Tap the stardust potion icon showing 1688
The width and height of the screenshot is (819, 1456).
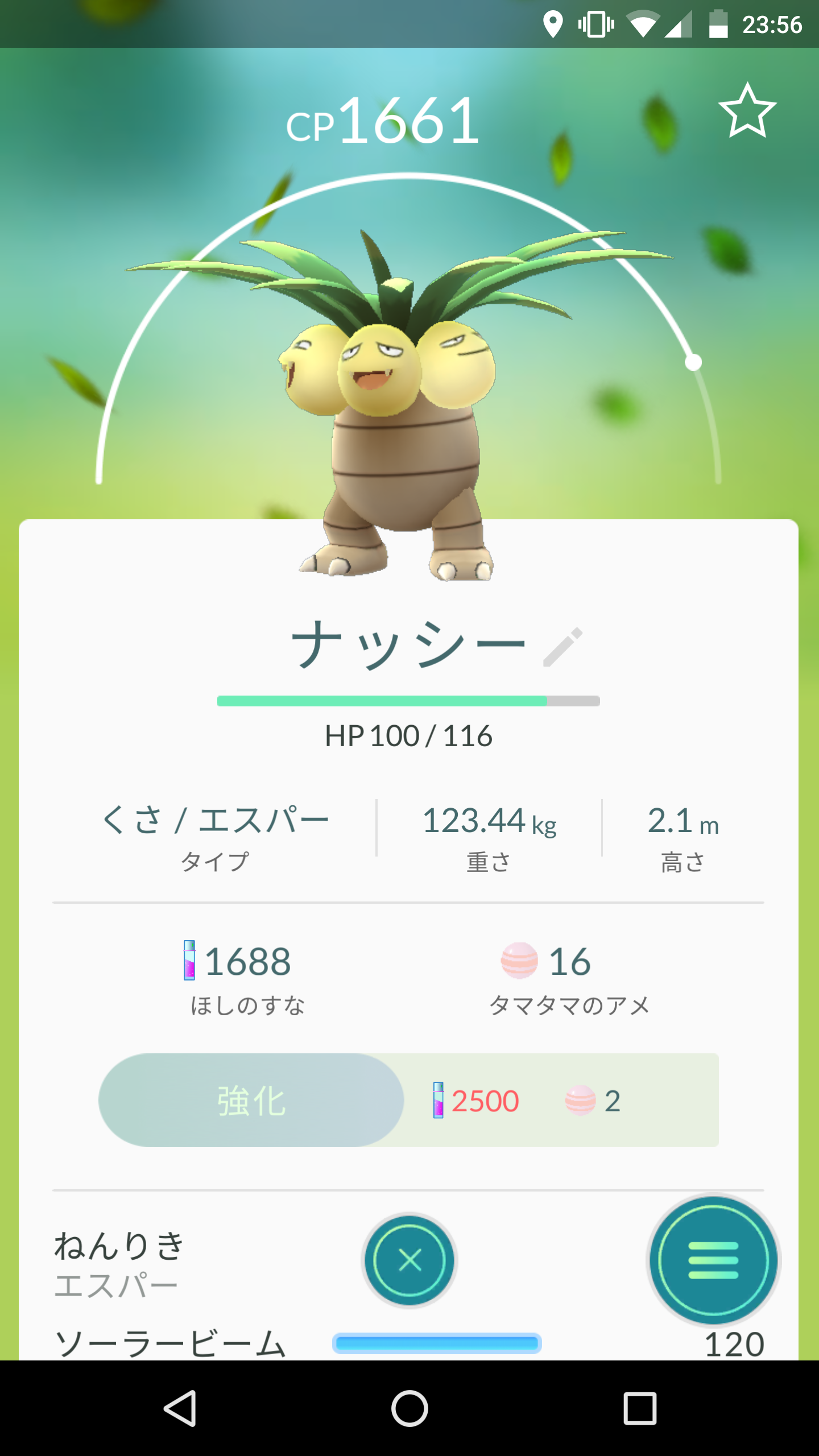(189, 961)
